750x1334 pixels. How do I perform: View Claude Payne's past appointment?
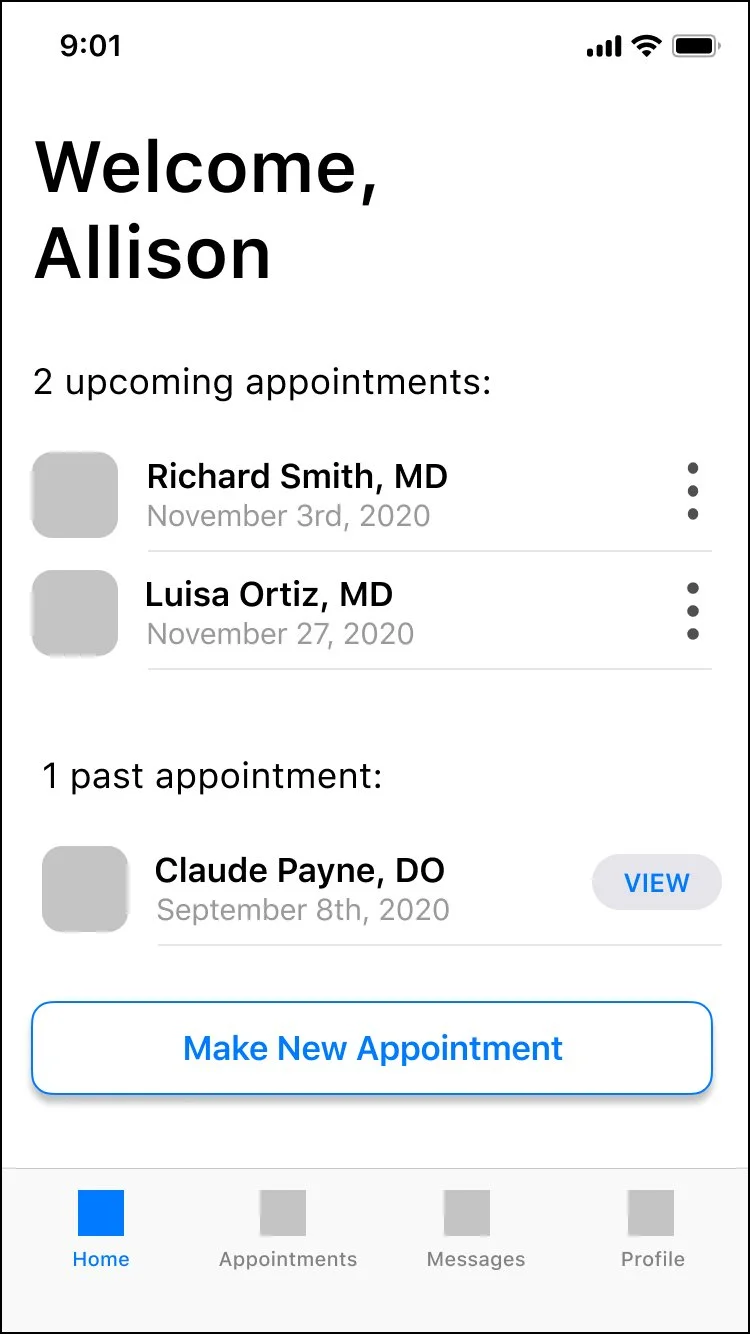[656, 883]
